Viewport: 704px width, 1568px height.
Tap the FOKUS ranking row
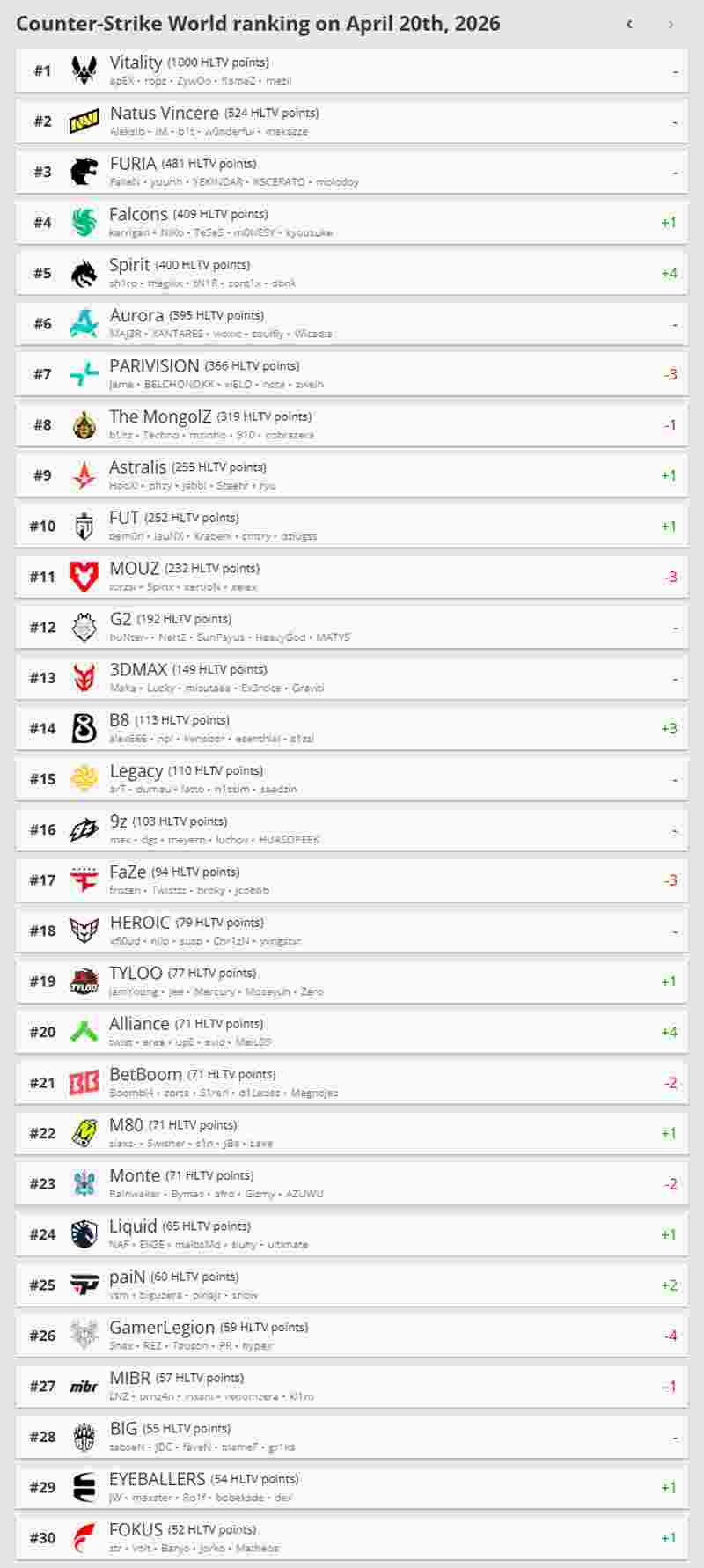tap(352, 1538)
